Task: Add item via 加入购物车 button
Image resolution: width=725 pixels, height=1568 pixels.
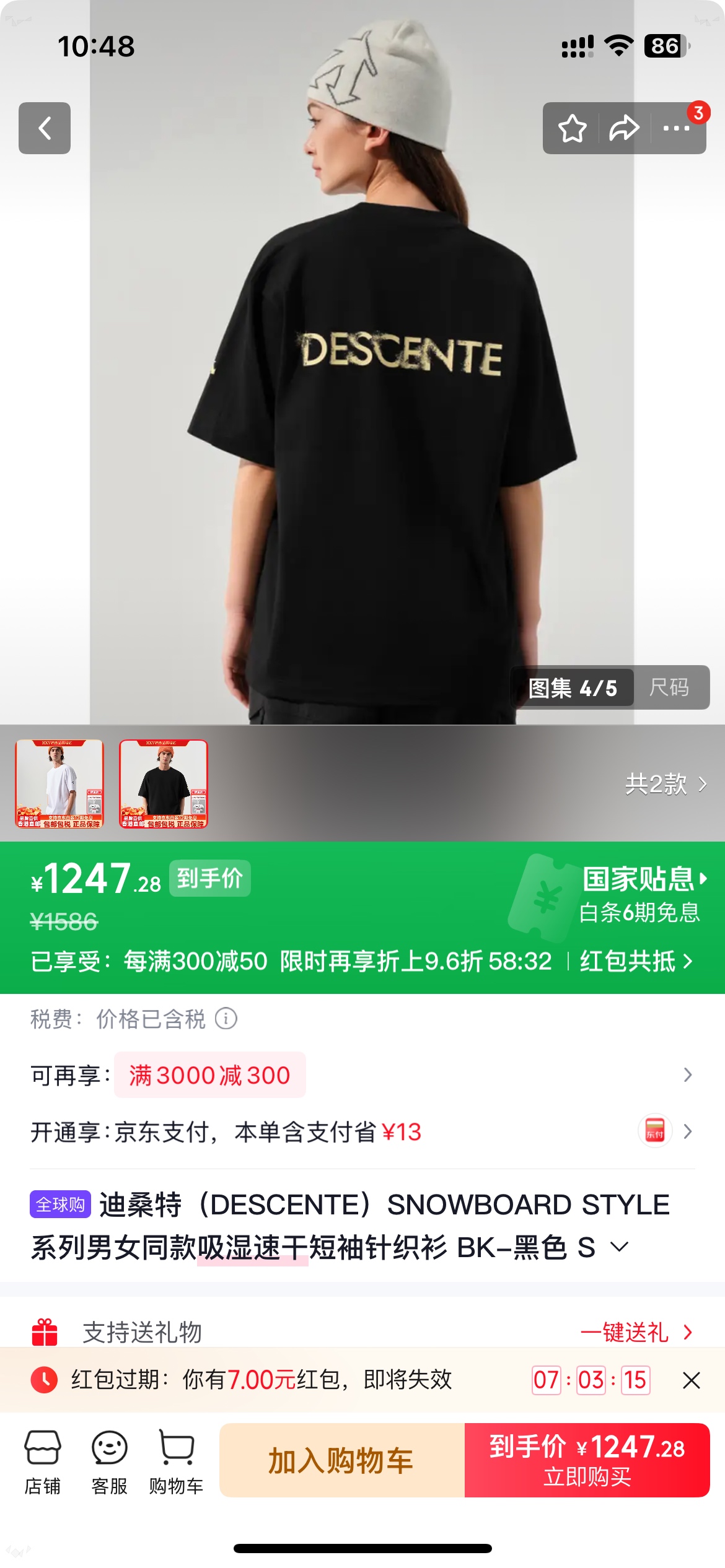Action: click(341, 1460)
